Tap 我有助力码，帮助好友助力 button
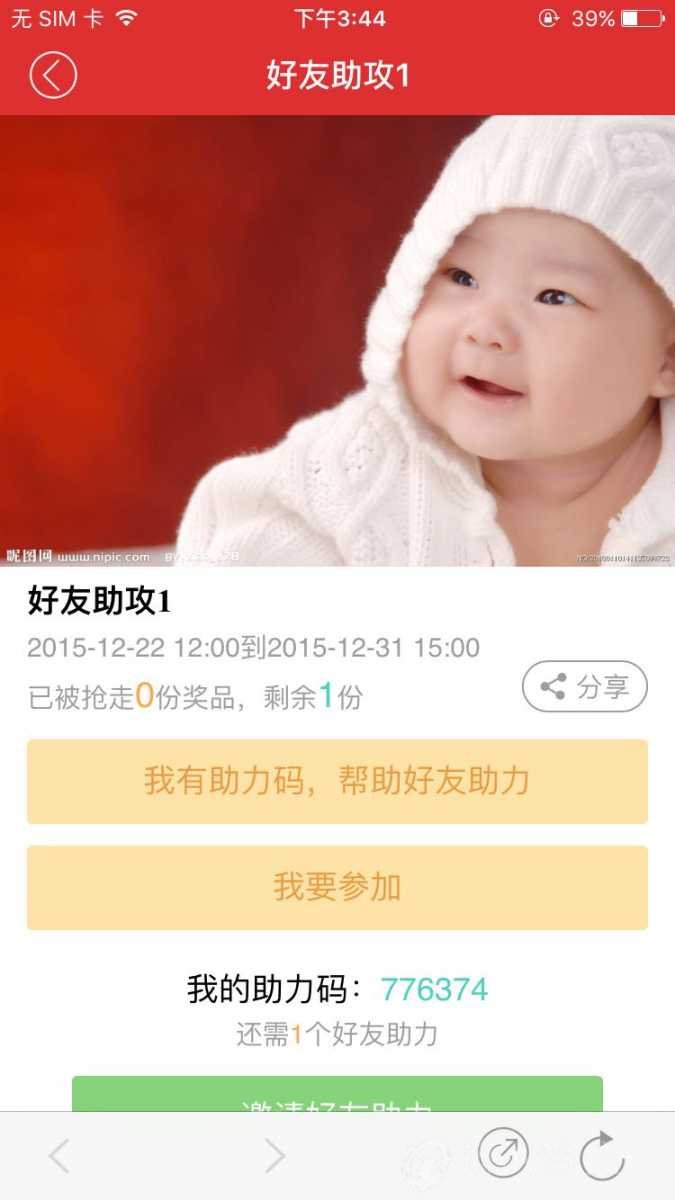Image resolution: width=675 pixels, height=1200 pixels. pos(337,781)
